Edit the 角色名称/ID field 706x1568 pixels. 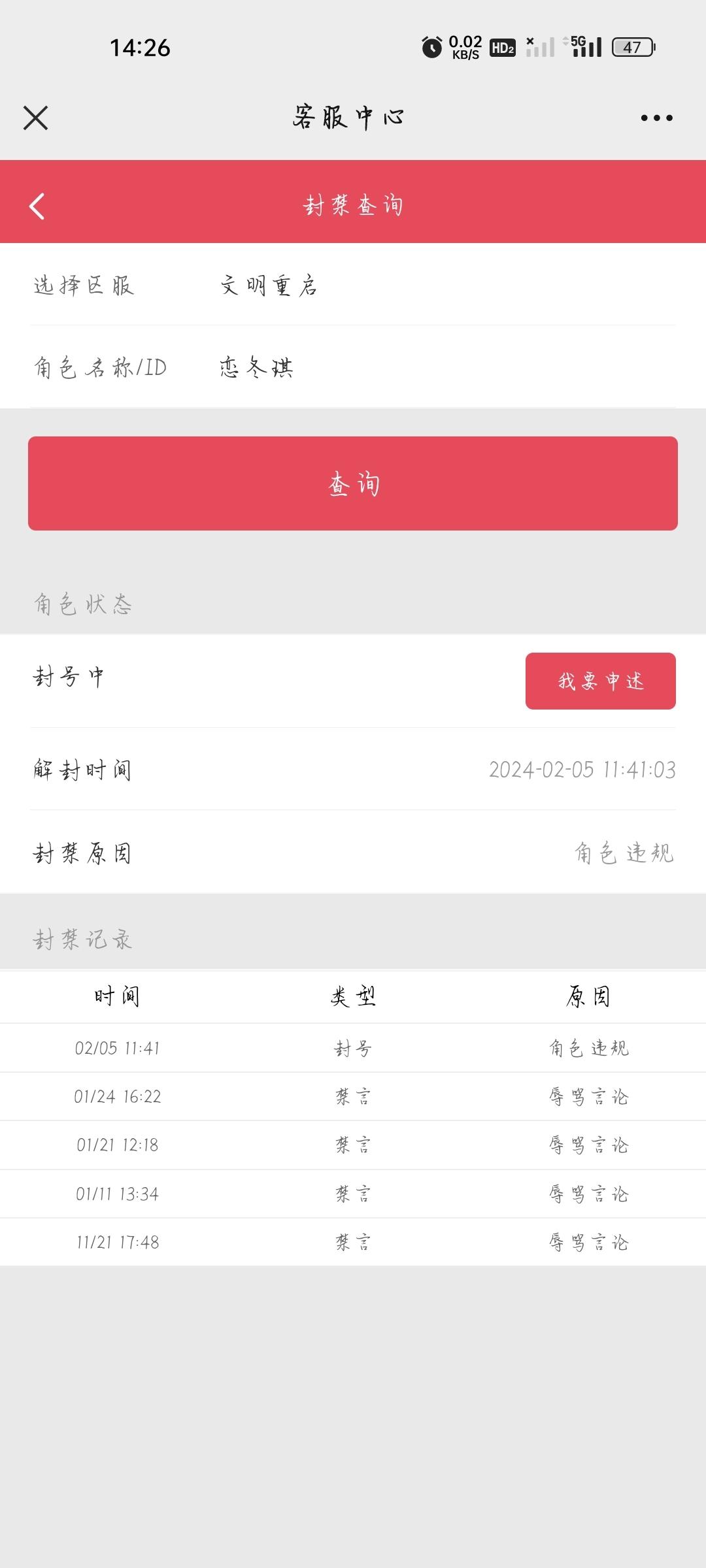[x=353, y=367]
